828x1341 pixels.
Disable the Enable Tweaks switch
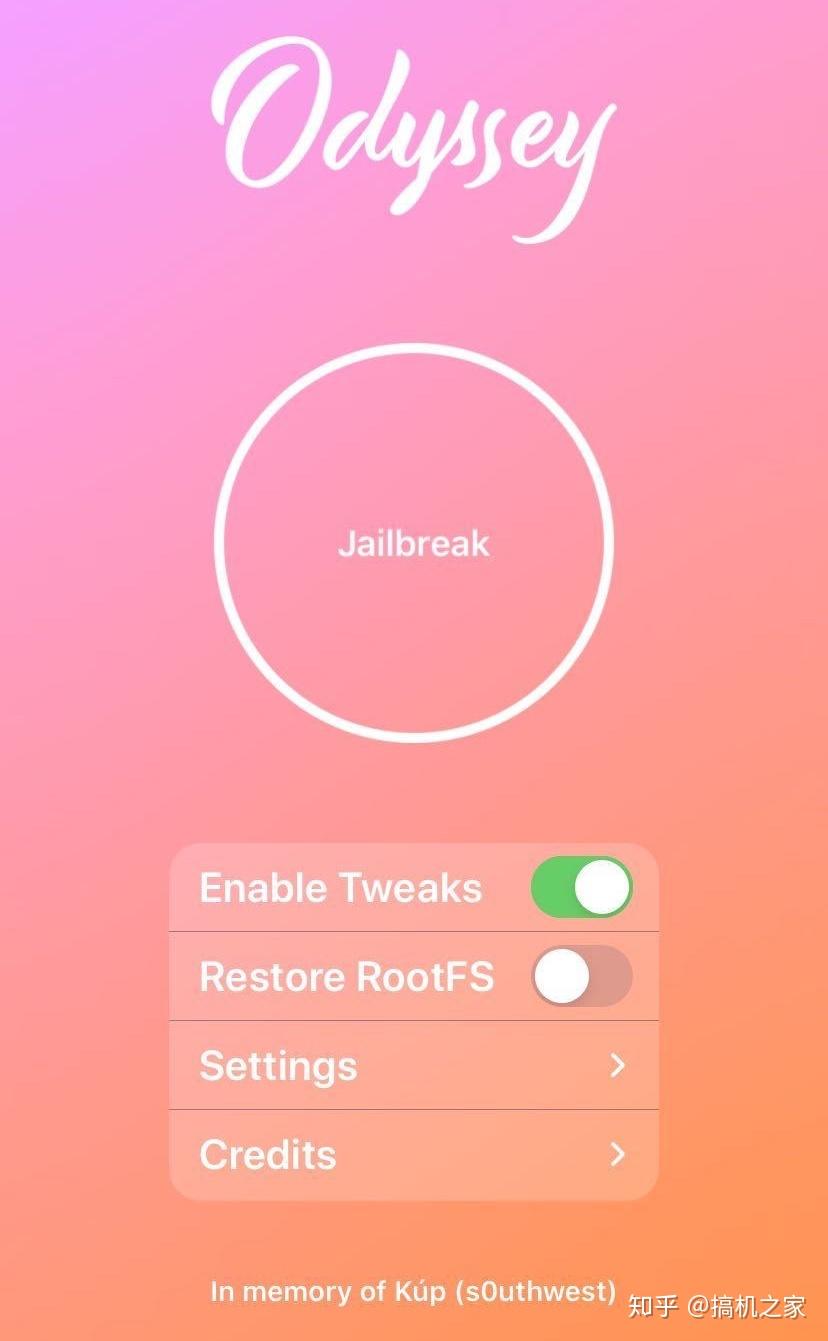coord(581,887)
